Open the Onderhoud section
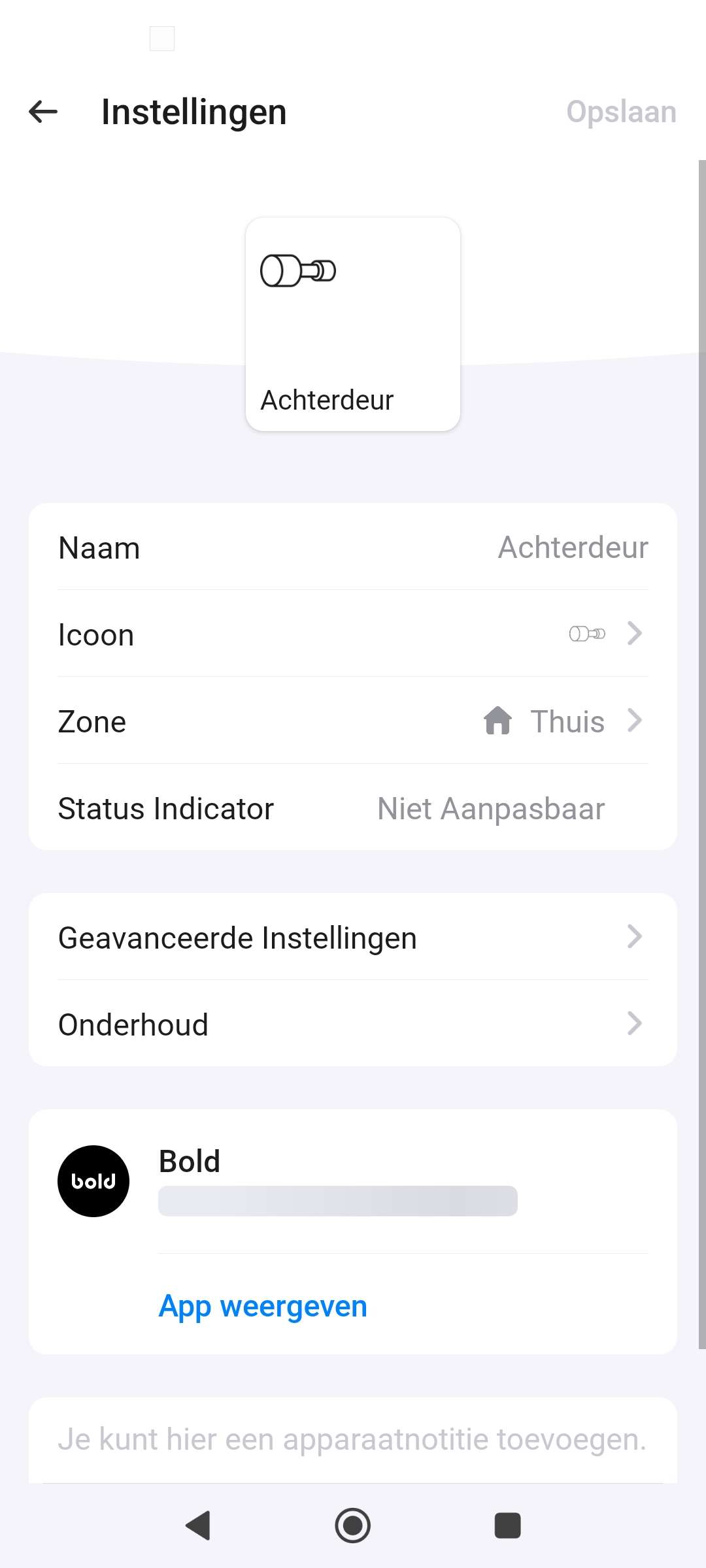The height and width of the screenshot is (1568, 706). click(x=353, y=1024)
